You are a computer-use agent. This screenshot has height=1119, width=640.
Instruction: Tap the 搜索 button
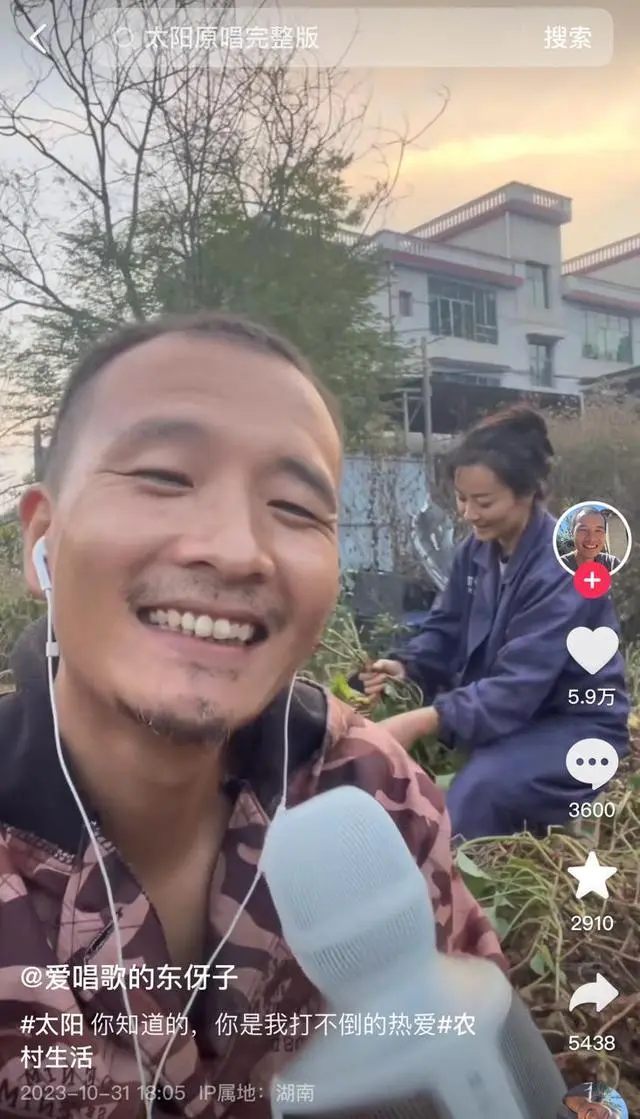[567, 38]
